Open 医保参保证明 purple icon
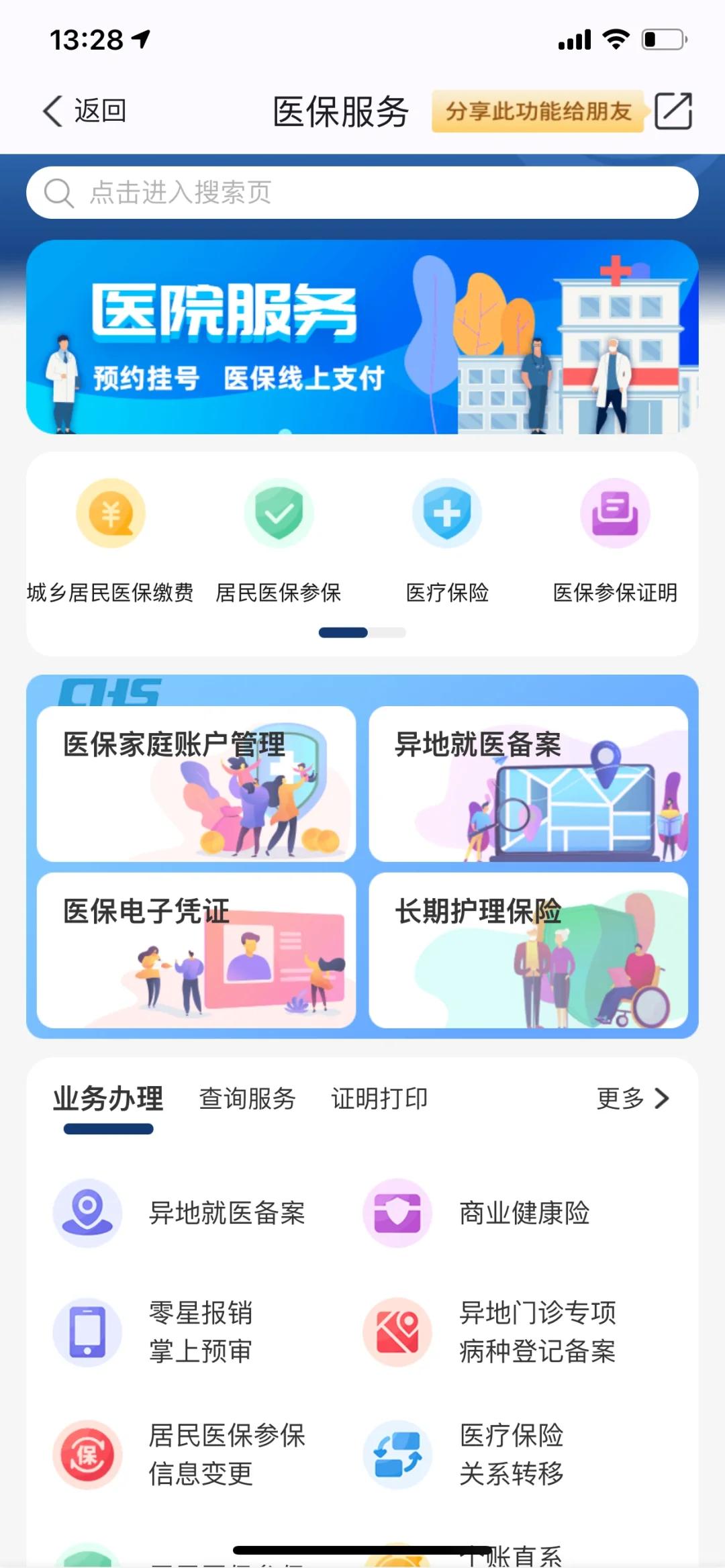 (x=615, y=512)
